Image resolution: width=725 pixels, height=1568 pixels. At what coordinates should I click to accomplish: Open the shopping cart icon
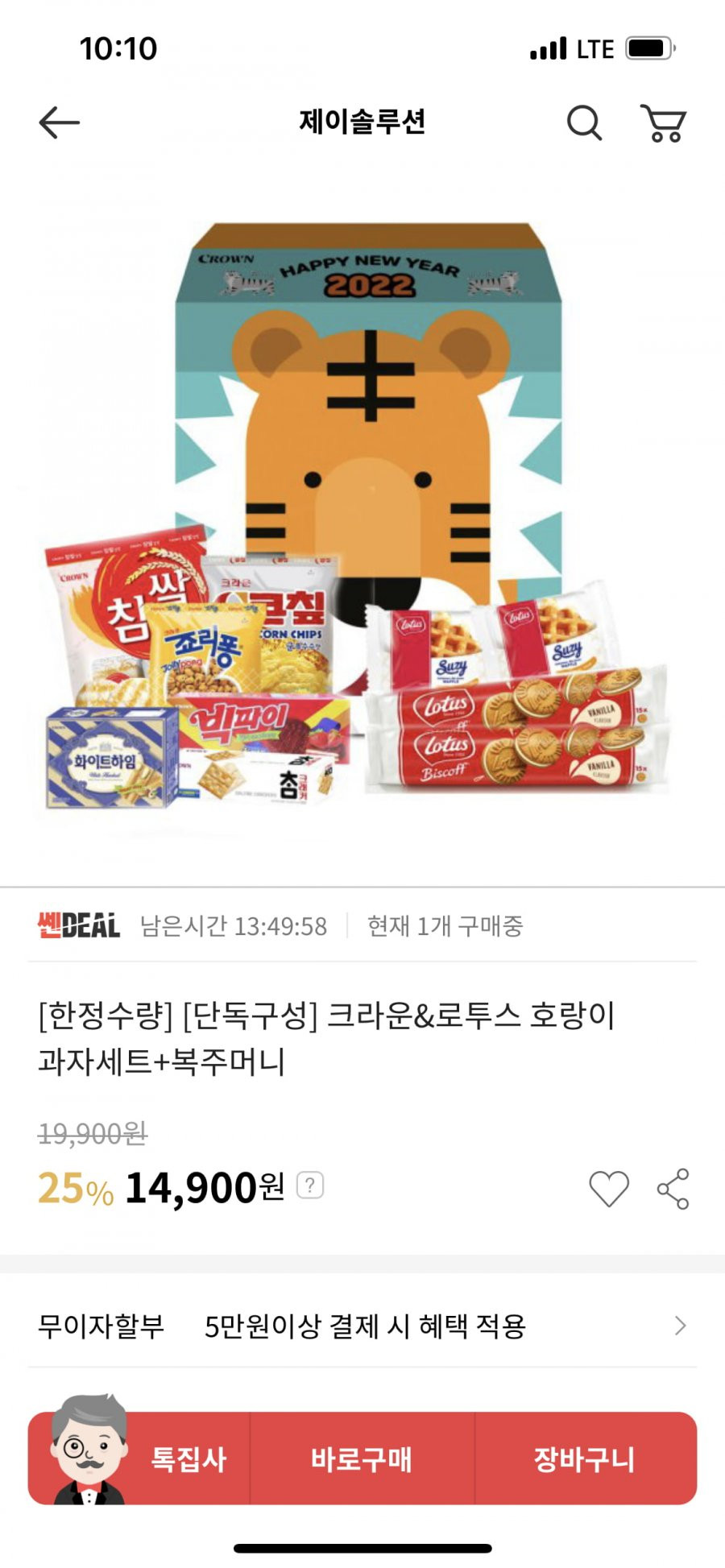[x=663, y=122]
